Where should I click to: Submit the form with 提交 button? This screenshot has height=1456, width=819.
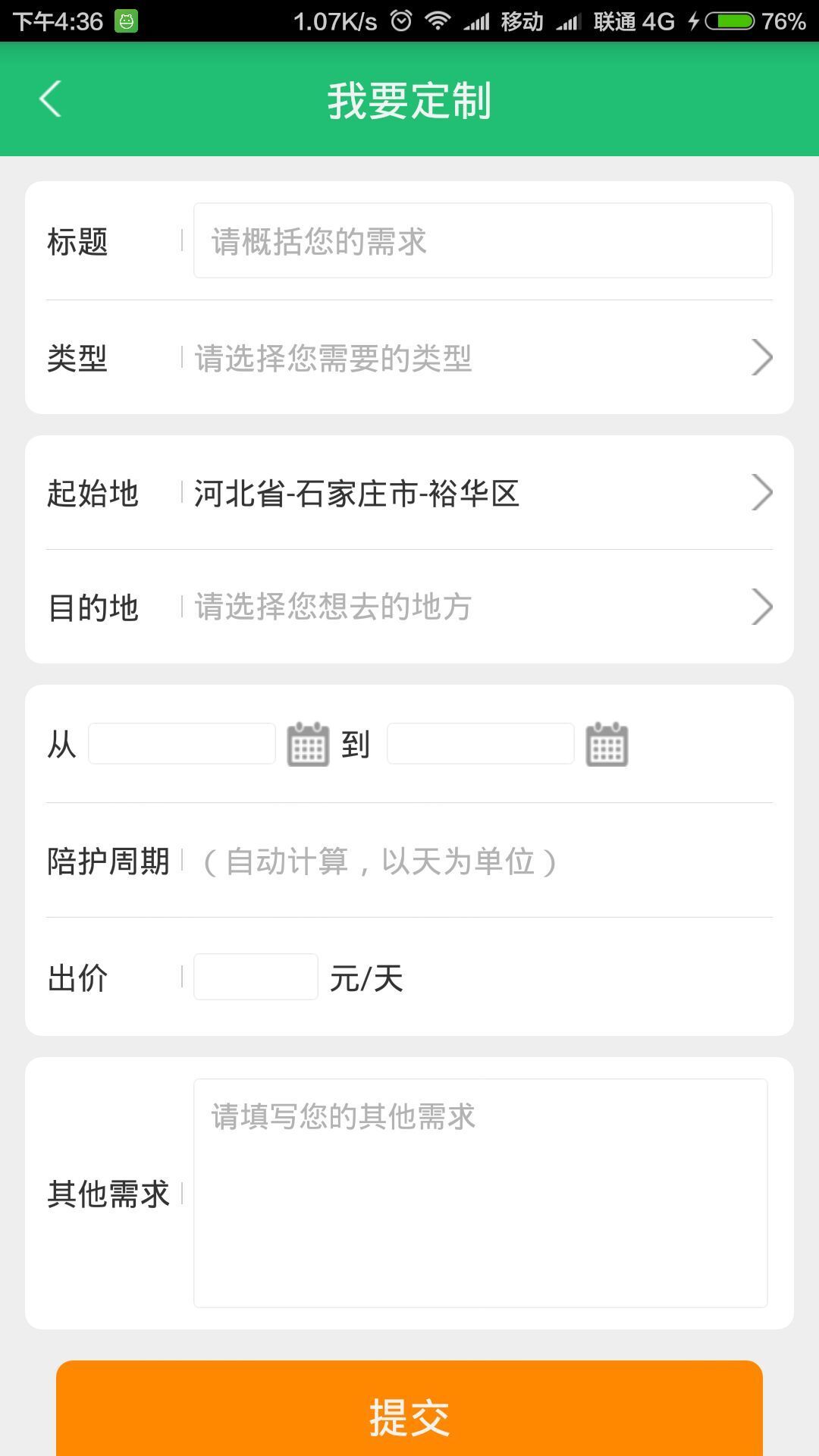click(x=409, y=1408)
